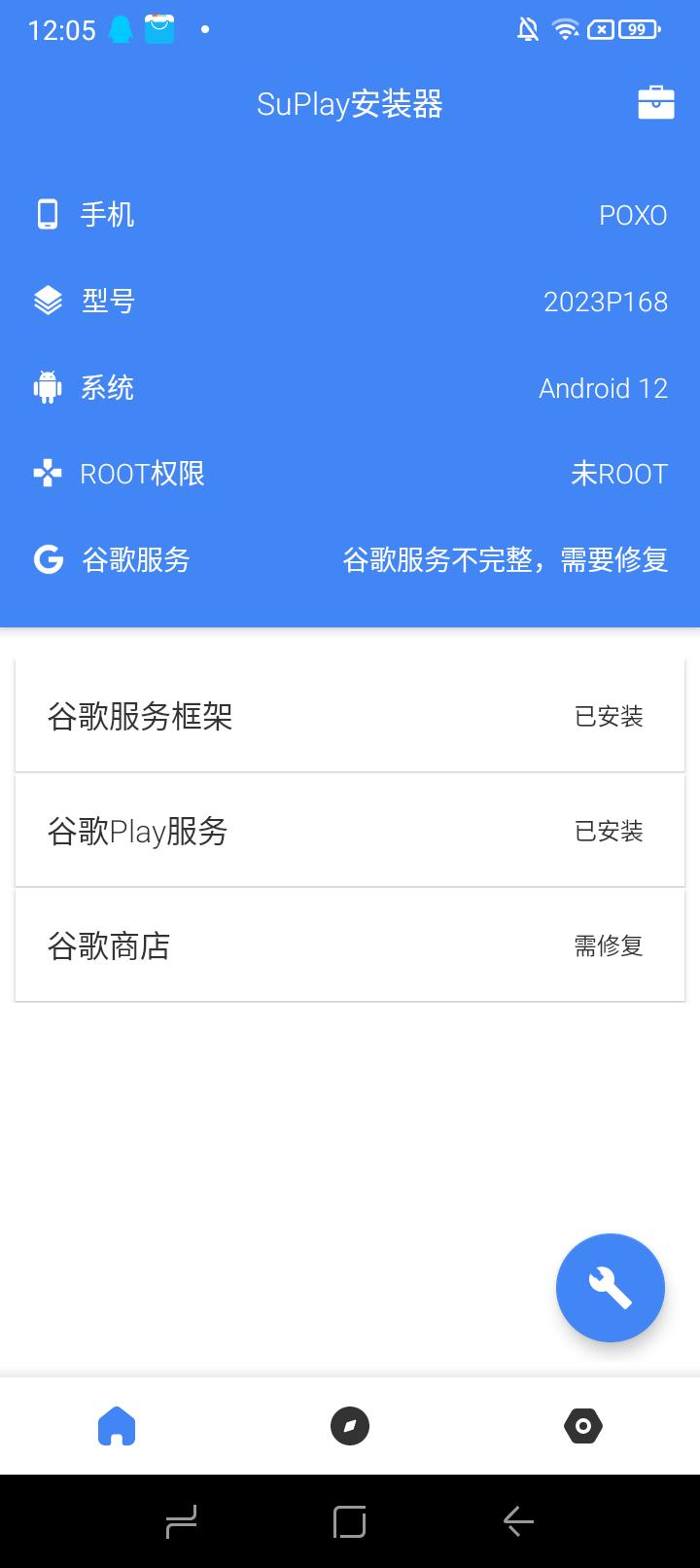Switch to the hexagon settings tab
The height and width of the screenshot is (1568, 700).
coord(583,1427)
